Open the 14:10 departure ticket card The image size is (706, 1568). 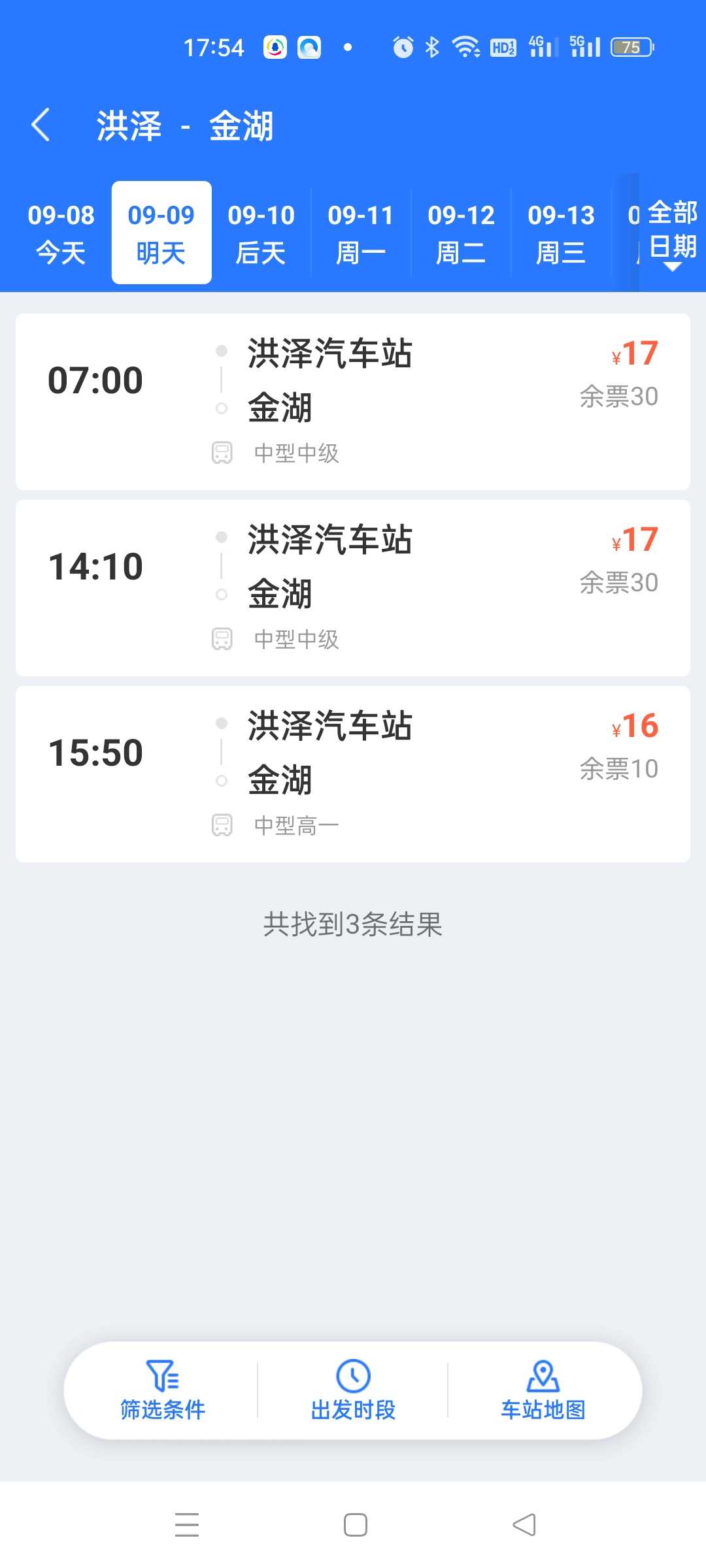pyautogui.click(x=353, y=588)
